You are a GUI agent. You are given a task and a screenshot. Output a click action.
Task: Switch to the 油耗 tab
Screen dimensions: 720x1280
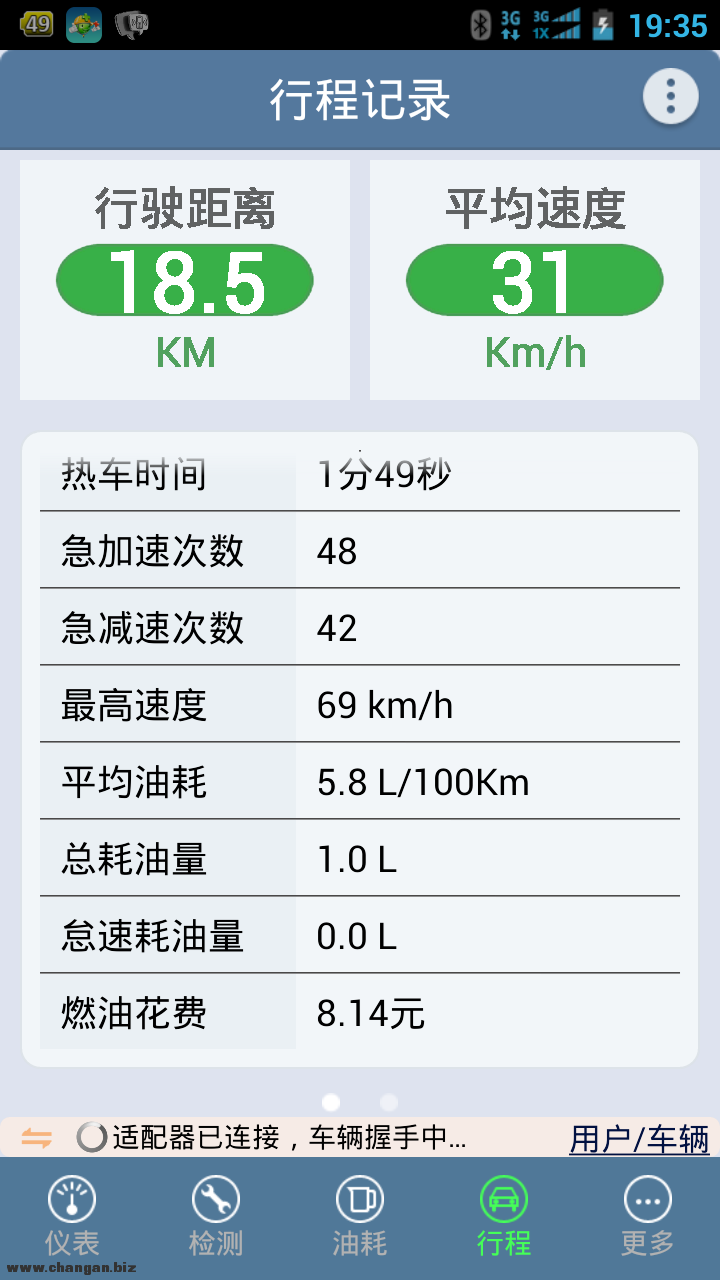coord(359,1215)
